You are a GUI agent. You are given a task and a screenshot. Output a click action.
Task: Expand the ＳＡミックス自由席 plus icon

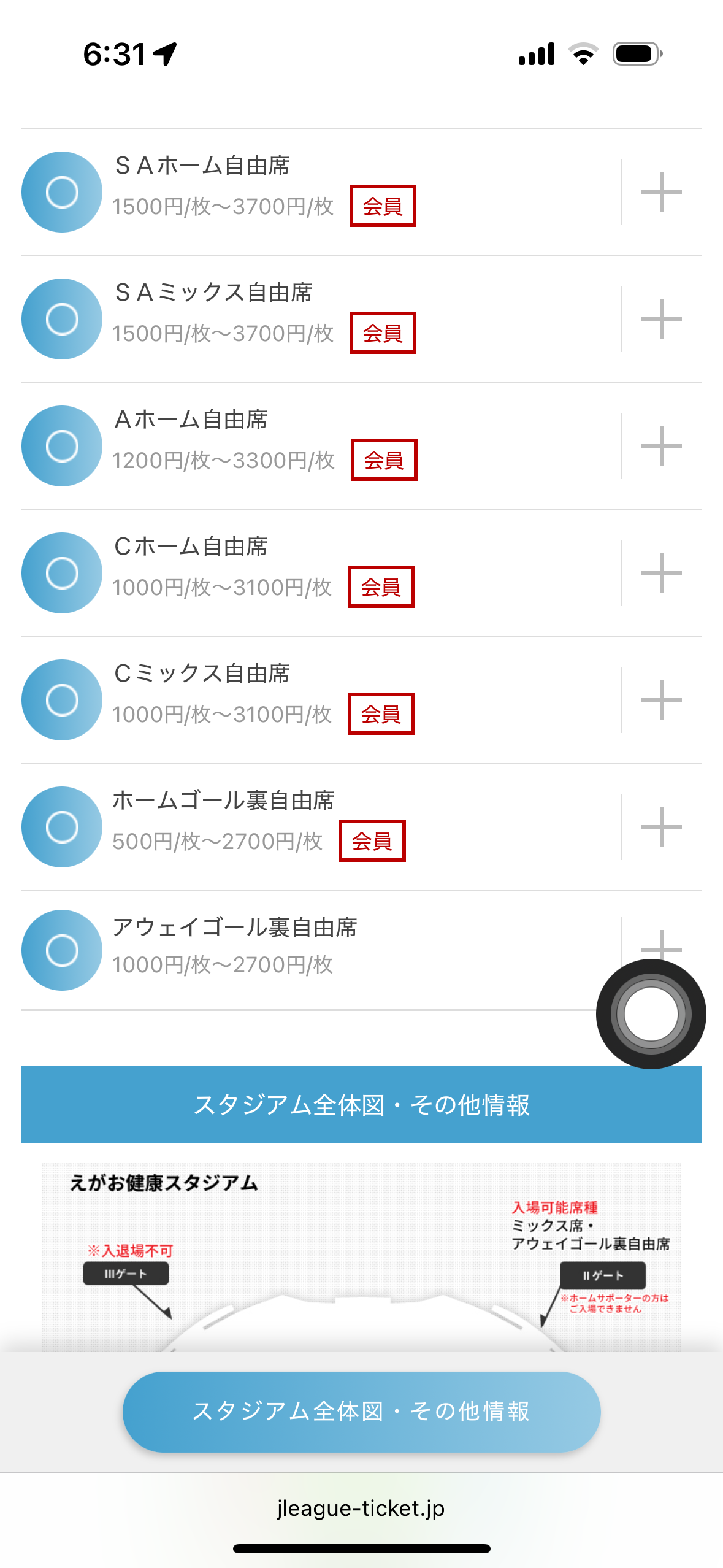[x=661, y=319]
